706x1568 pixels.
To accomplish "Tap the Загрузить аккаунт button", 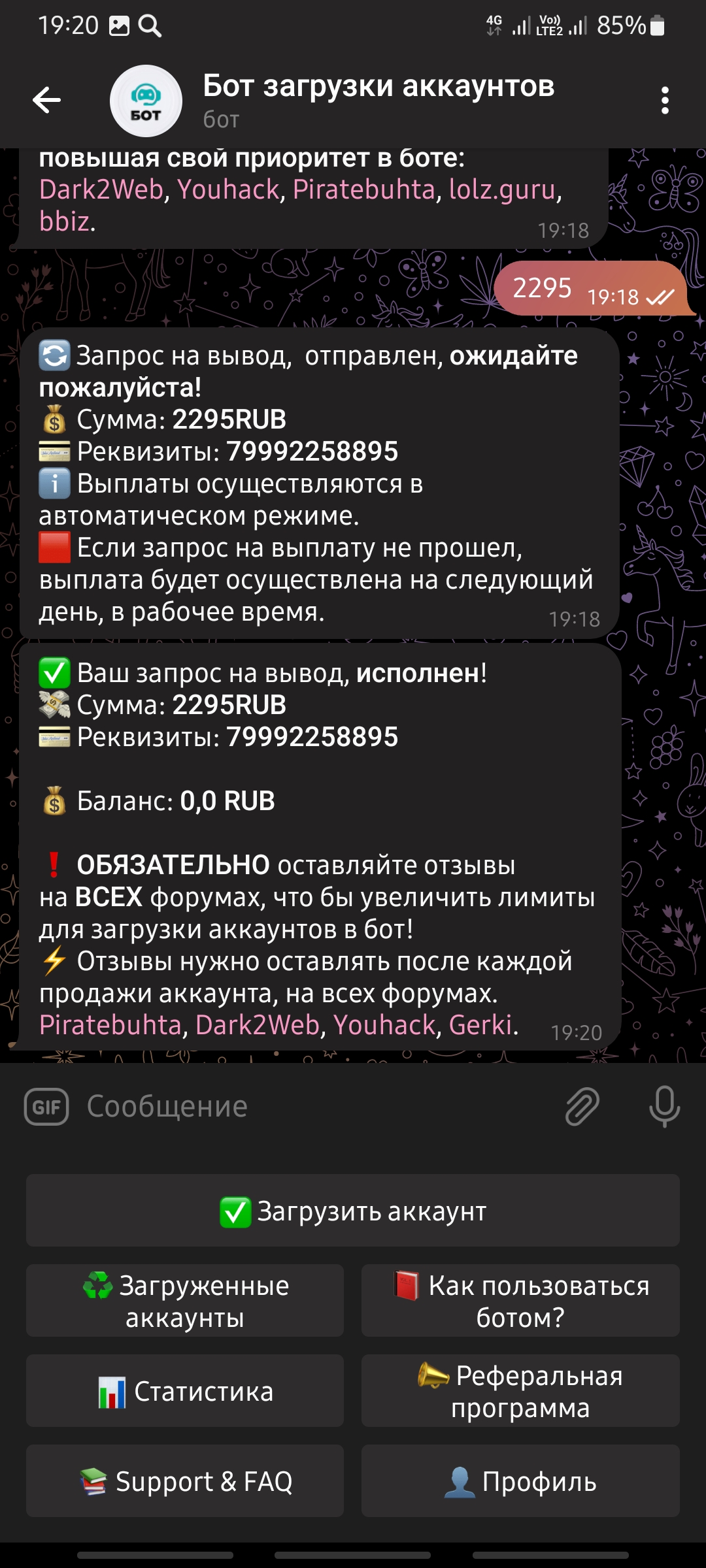I will (x=353, y=1211).
